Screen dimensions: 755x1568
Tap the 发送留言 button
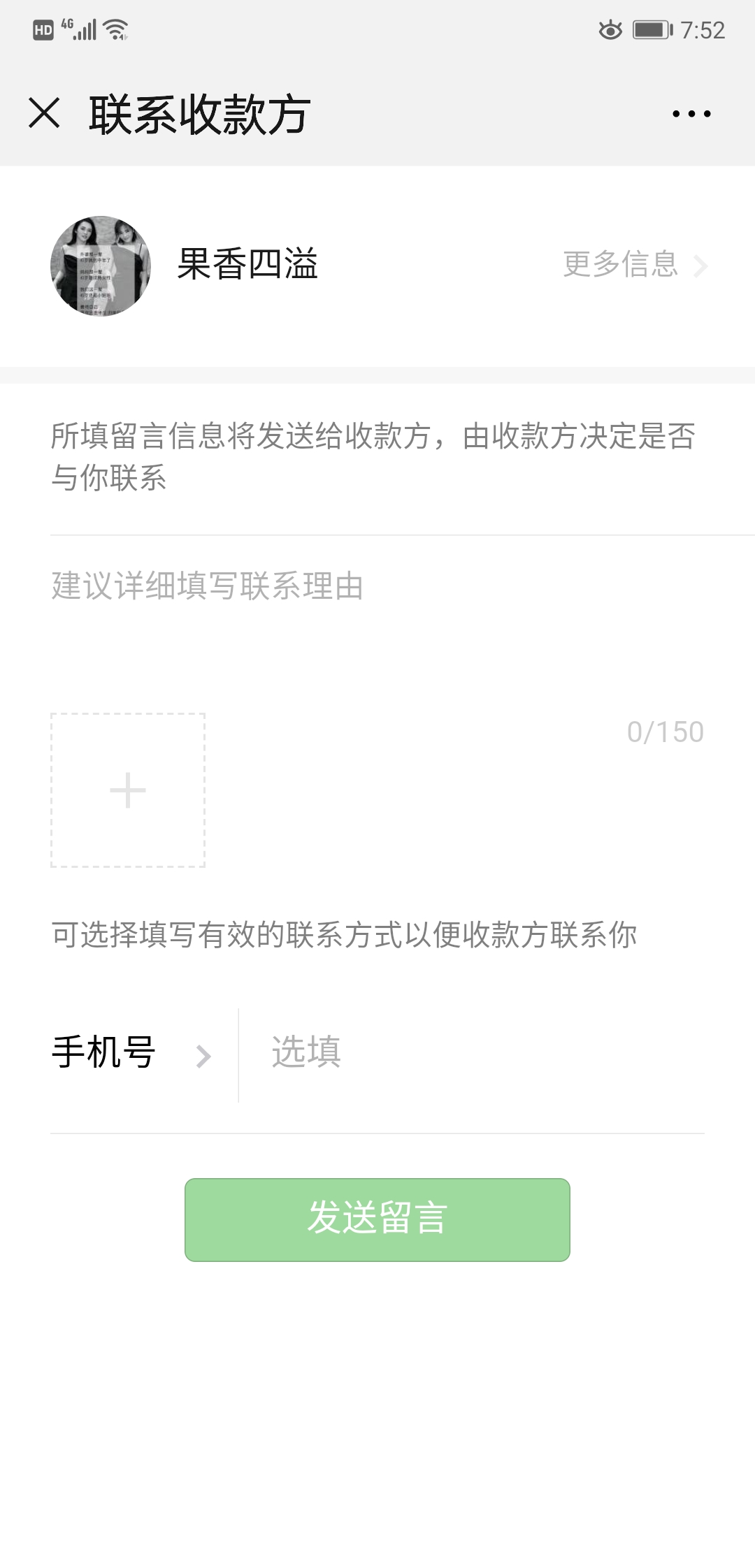pos(377,1219)
